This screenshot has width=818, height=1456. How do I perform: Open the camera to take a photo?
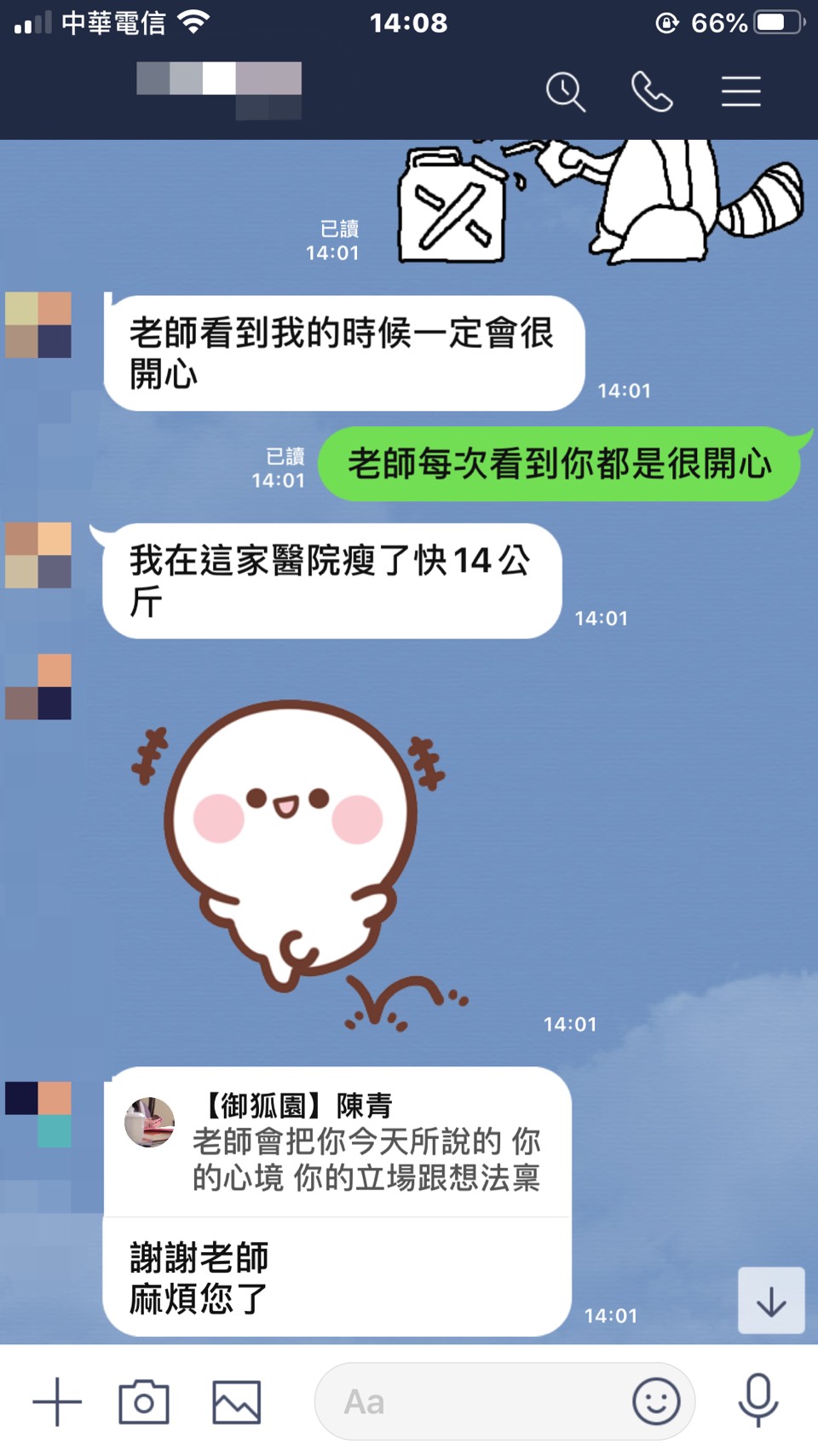point(144,1401)
